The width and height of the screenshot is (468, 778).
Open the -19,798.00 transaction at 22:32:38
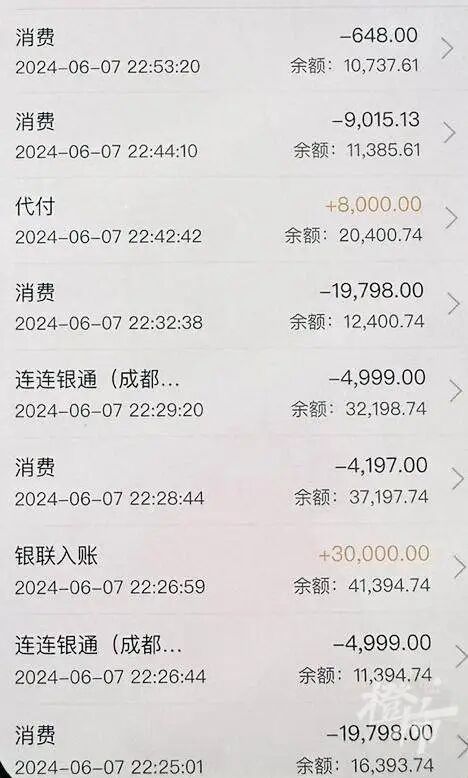234,307
